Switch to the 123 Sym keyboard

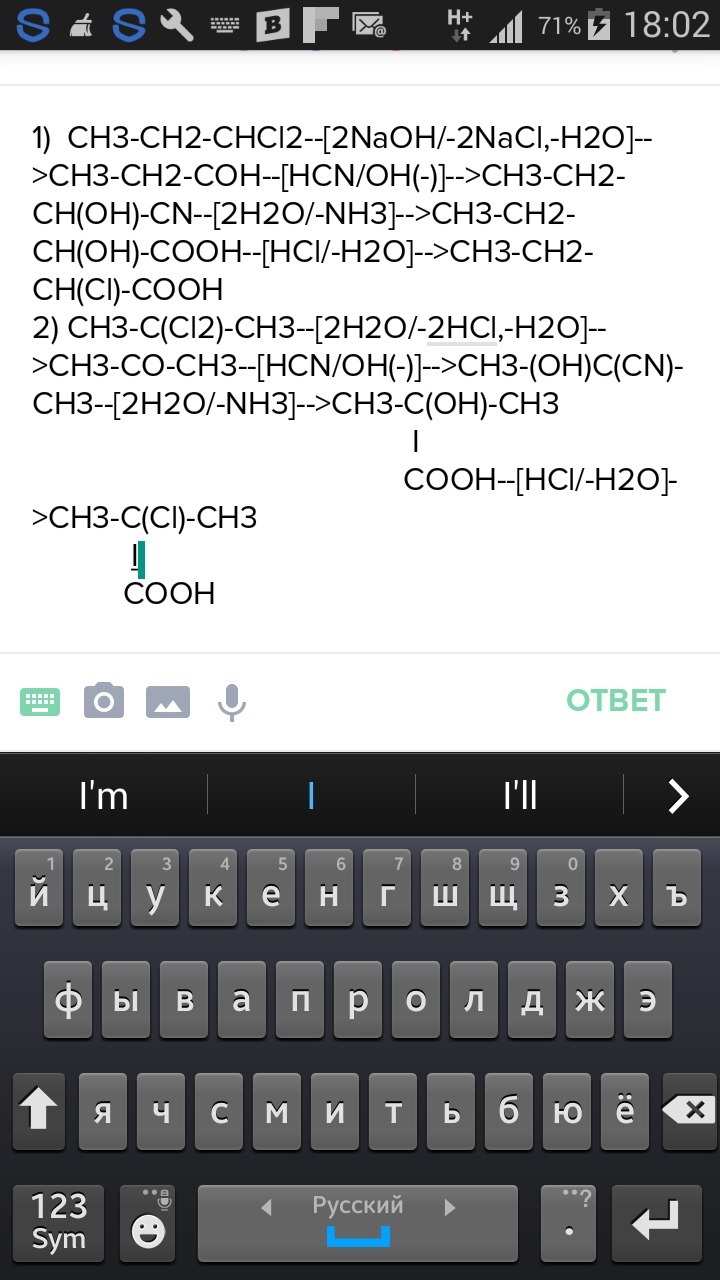coord(58,1222)
